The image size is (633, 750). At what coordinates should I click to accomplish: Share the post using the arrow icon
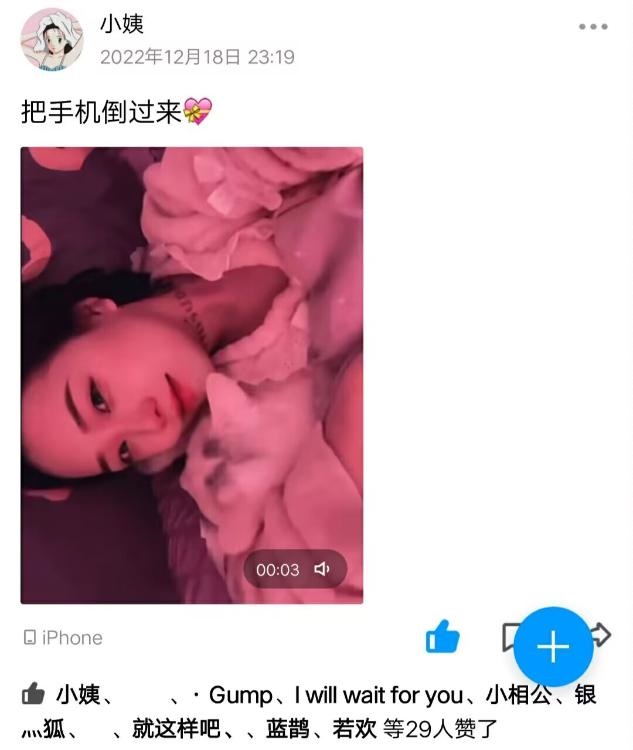pyautogui.click(x=601, y=633)
